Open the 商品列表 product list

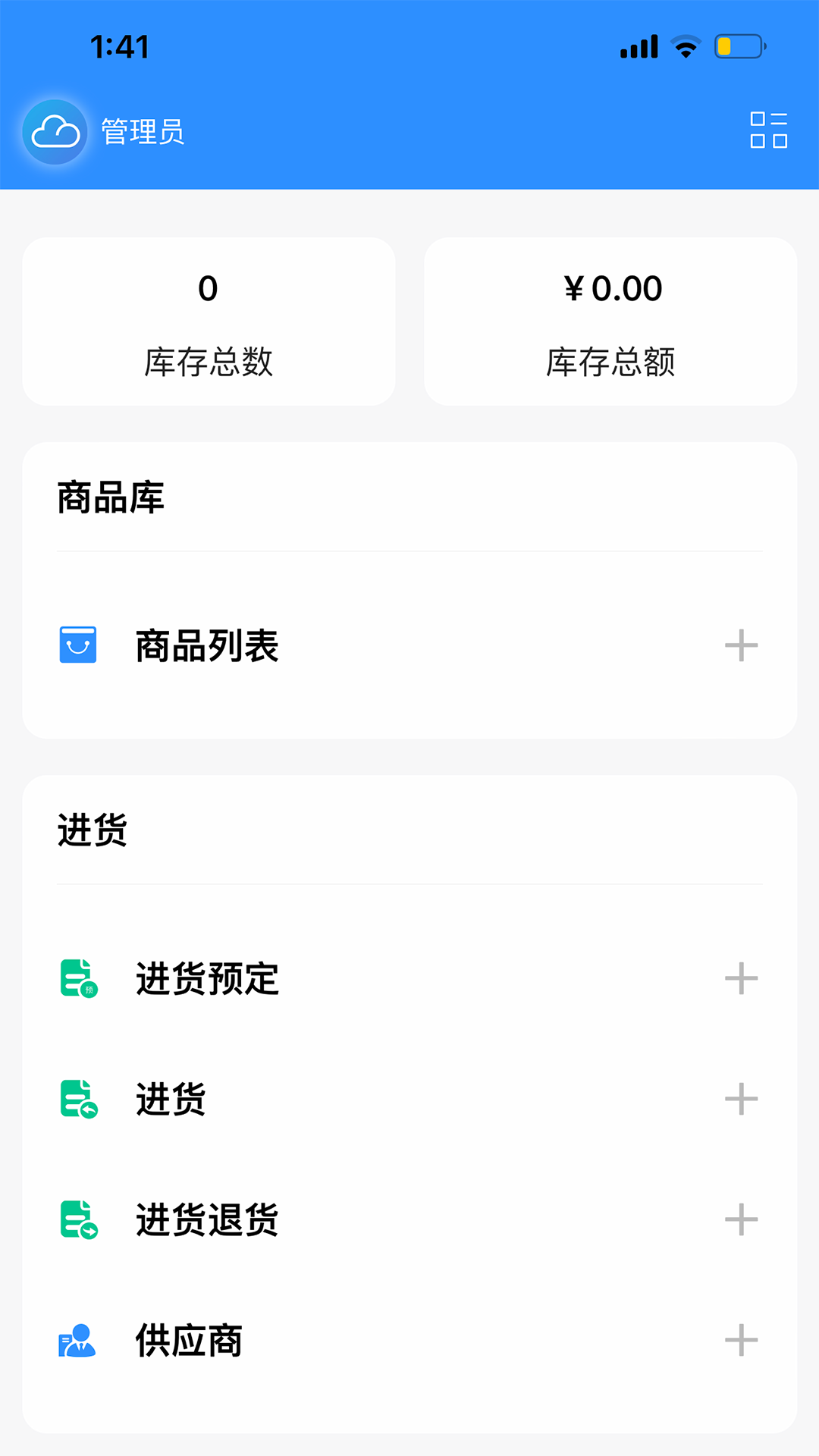click(206, 645)
